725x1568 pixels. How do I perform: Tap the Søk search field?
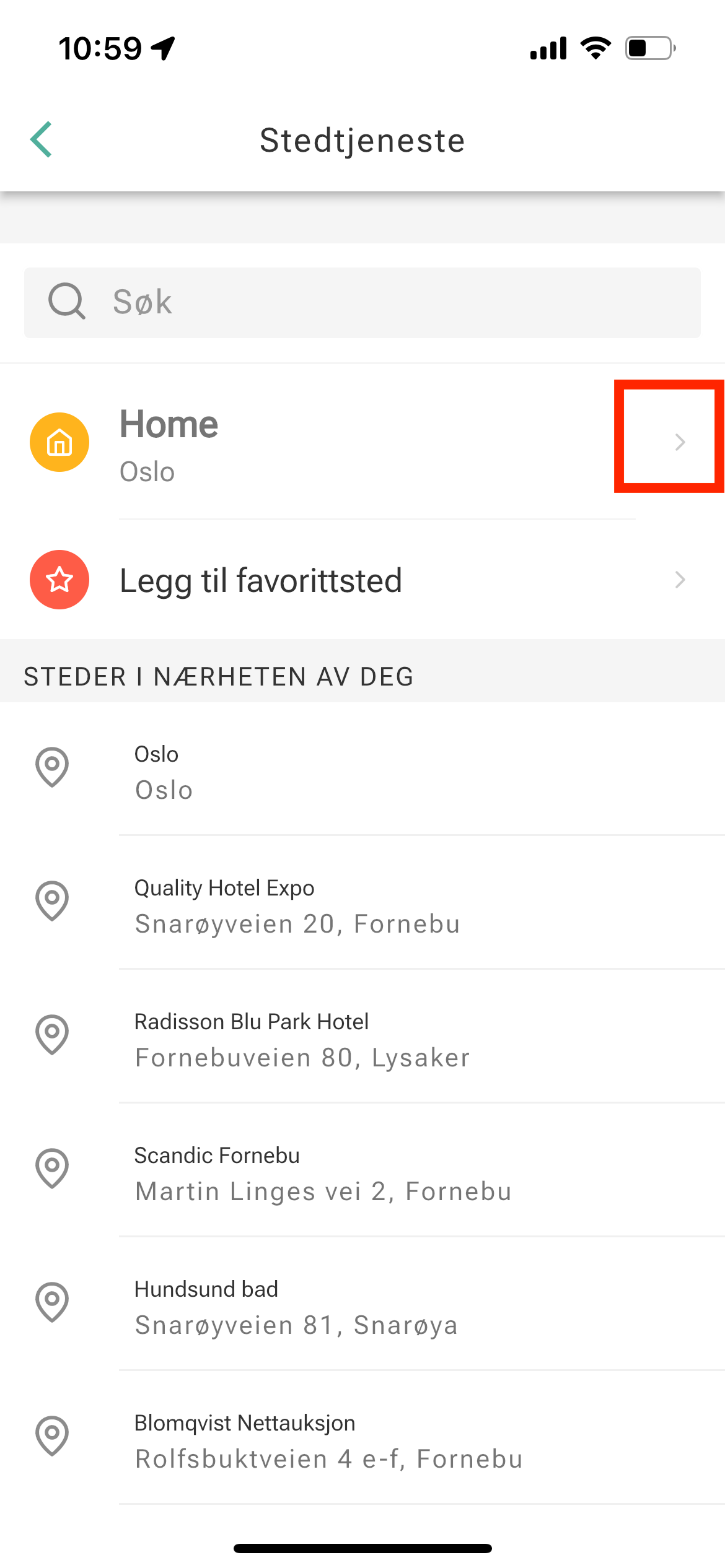[x=362, y=302]
